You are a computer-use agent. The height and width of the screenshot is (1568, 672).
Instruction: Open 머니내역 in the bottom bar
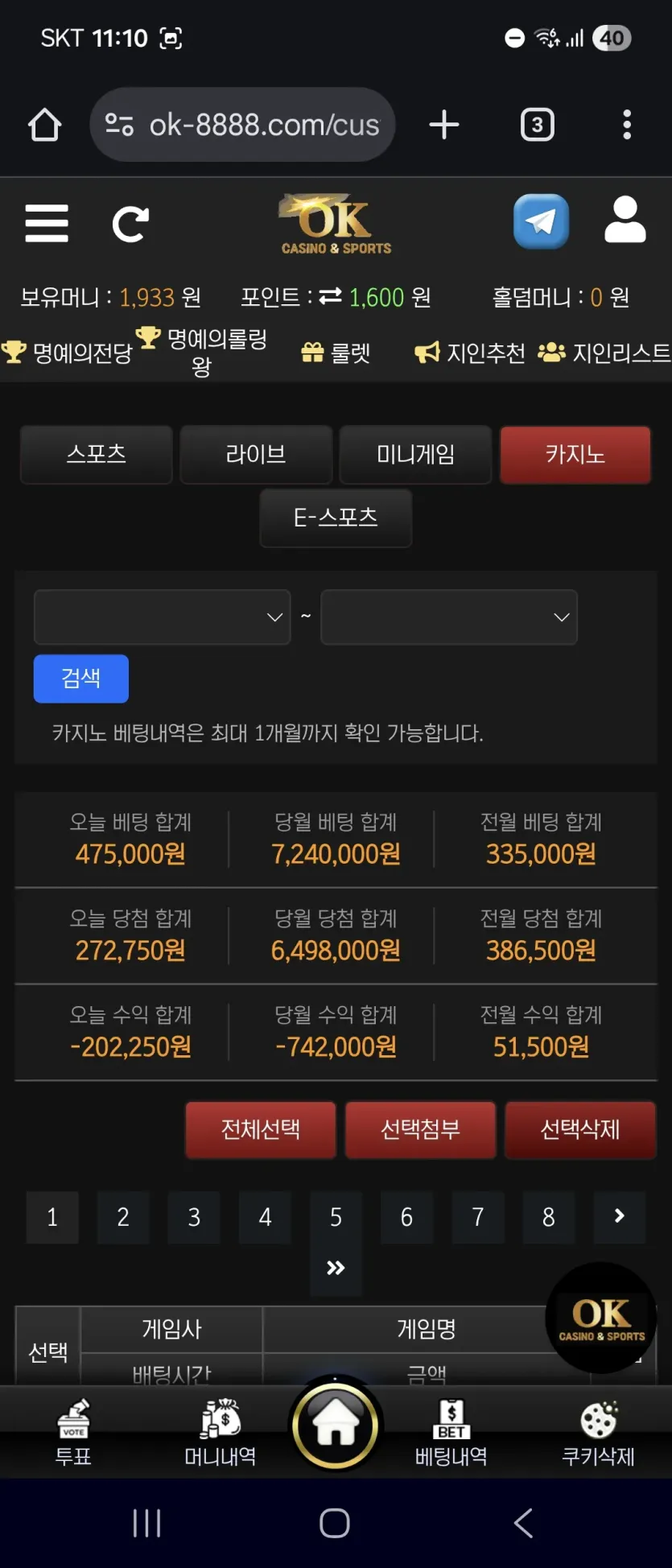pyautogui.click(x=220, y=1434)
